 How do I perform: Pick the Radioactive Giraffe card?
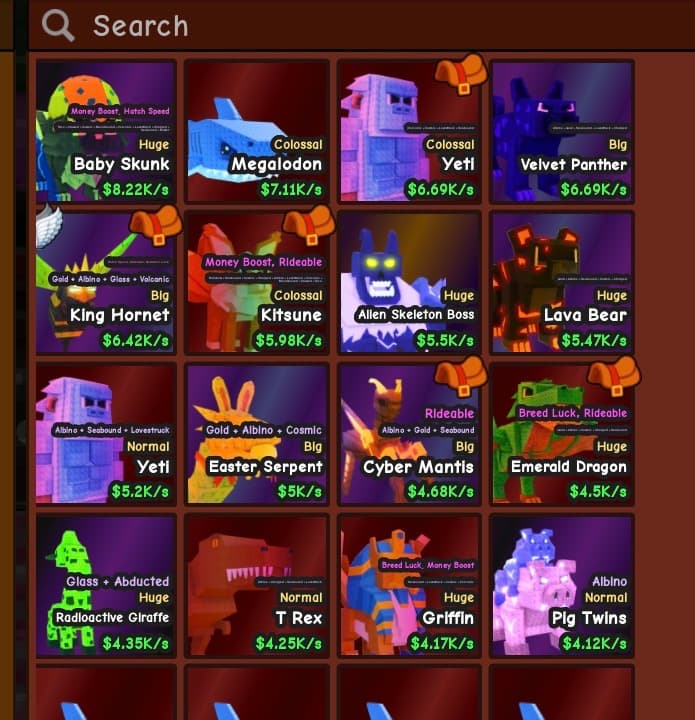(106, 586)
